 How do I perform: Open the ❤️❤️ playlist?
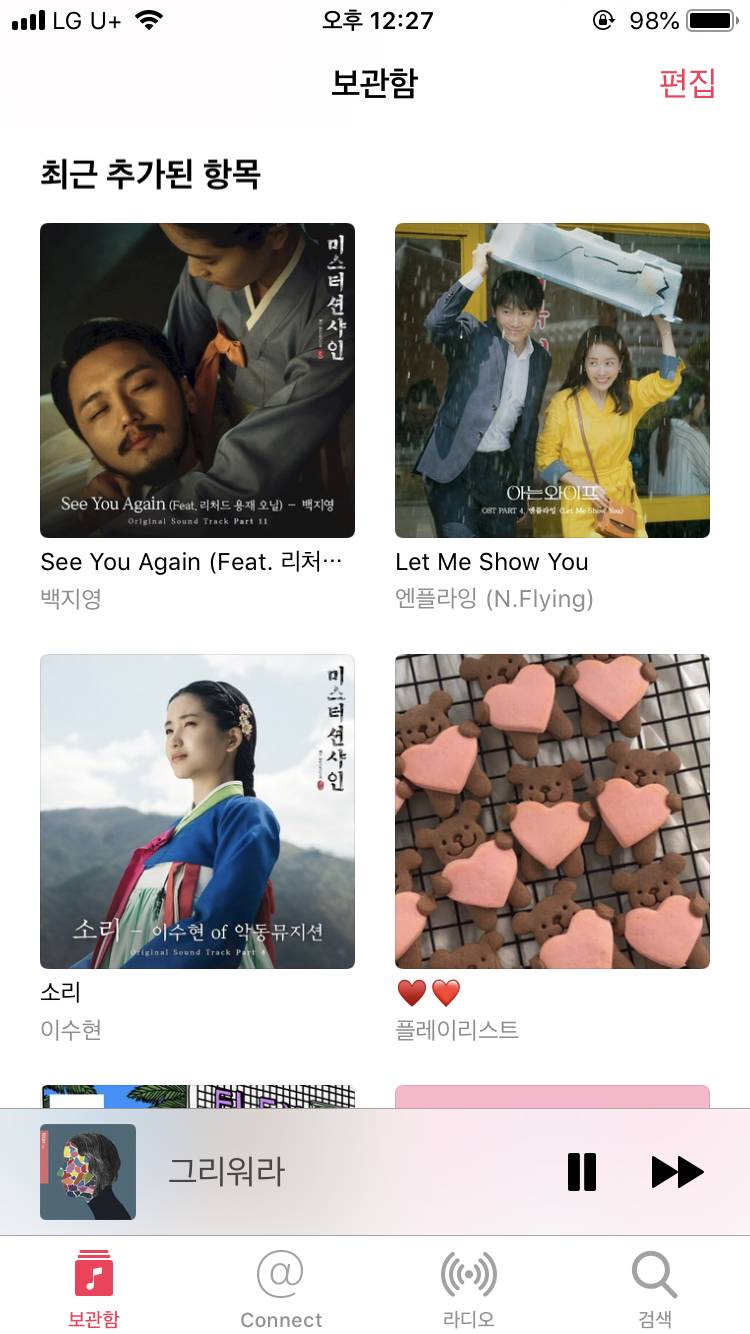coord(552,810)
